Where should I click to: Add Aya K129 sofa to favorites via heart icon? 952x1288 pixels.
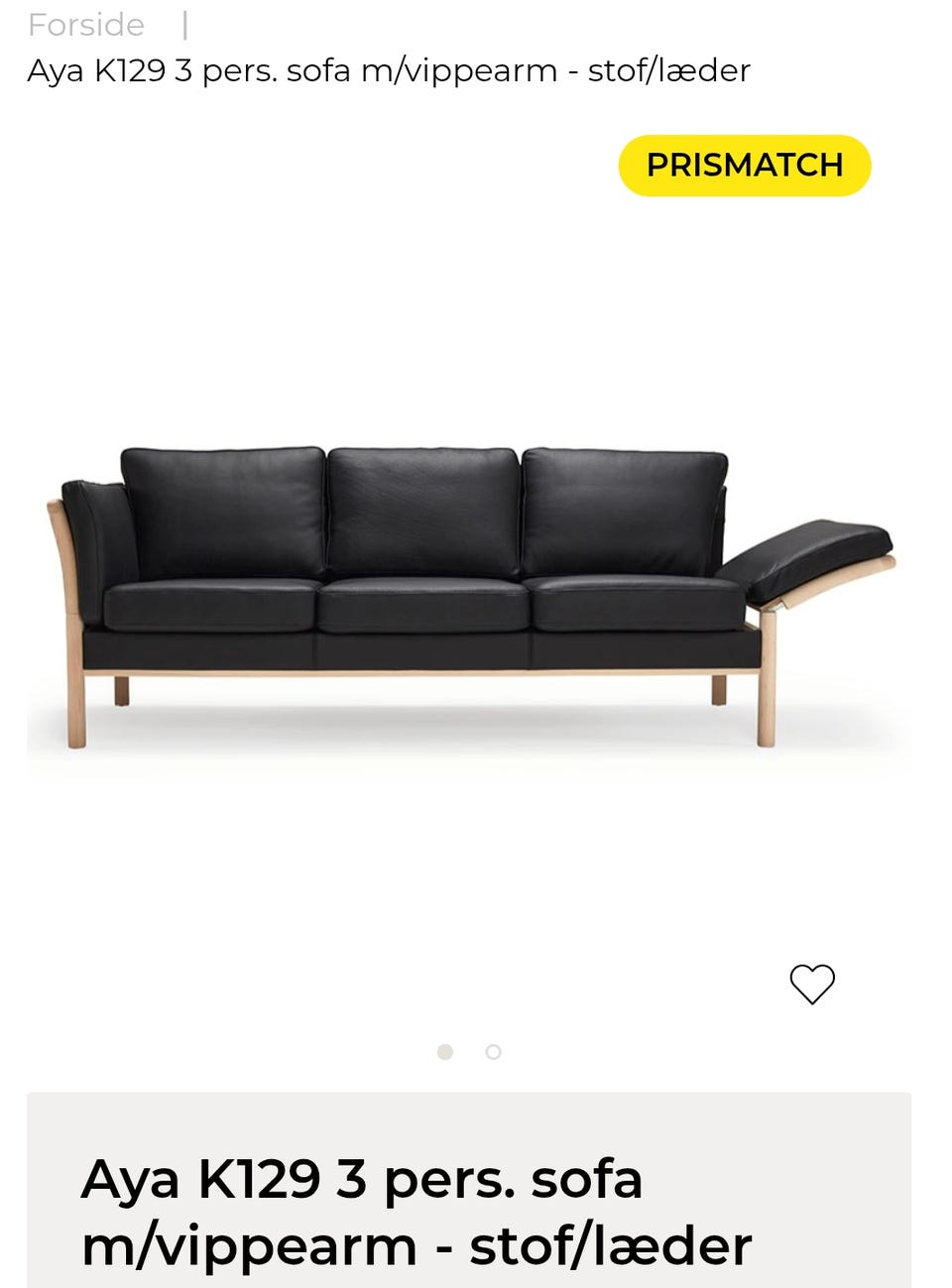click(812, 983)
